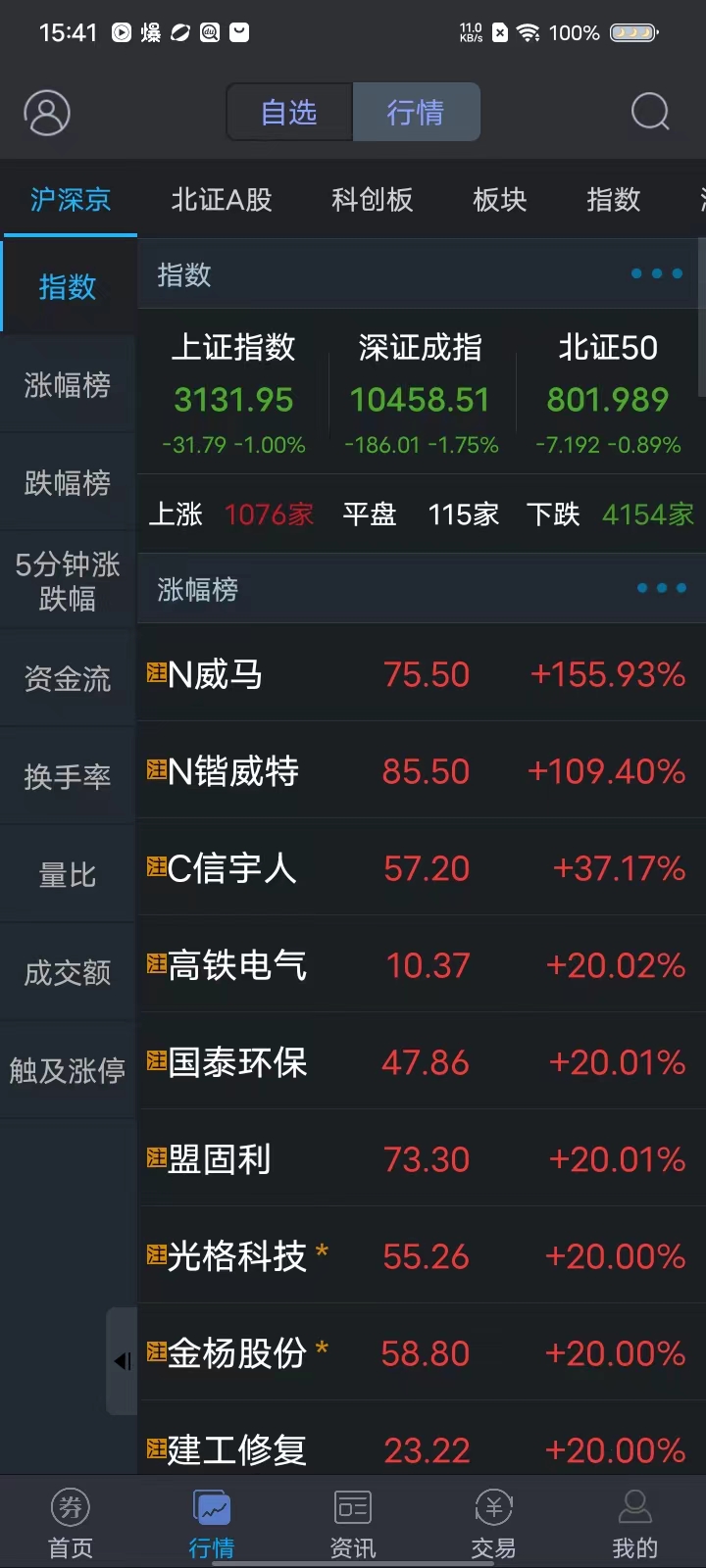Screen dimensions: 706x1568
Task: Switch to the 交易 bottom tab
Action: (493, 1524)
